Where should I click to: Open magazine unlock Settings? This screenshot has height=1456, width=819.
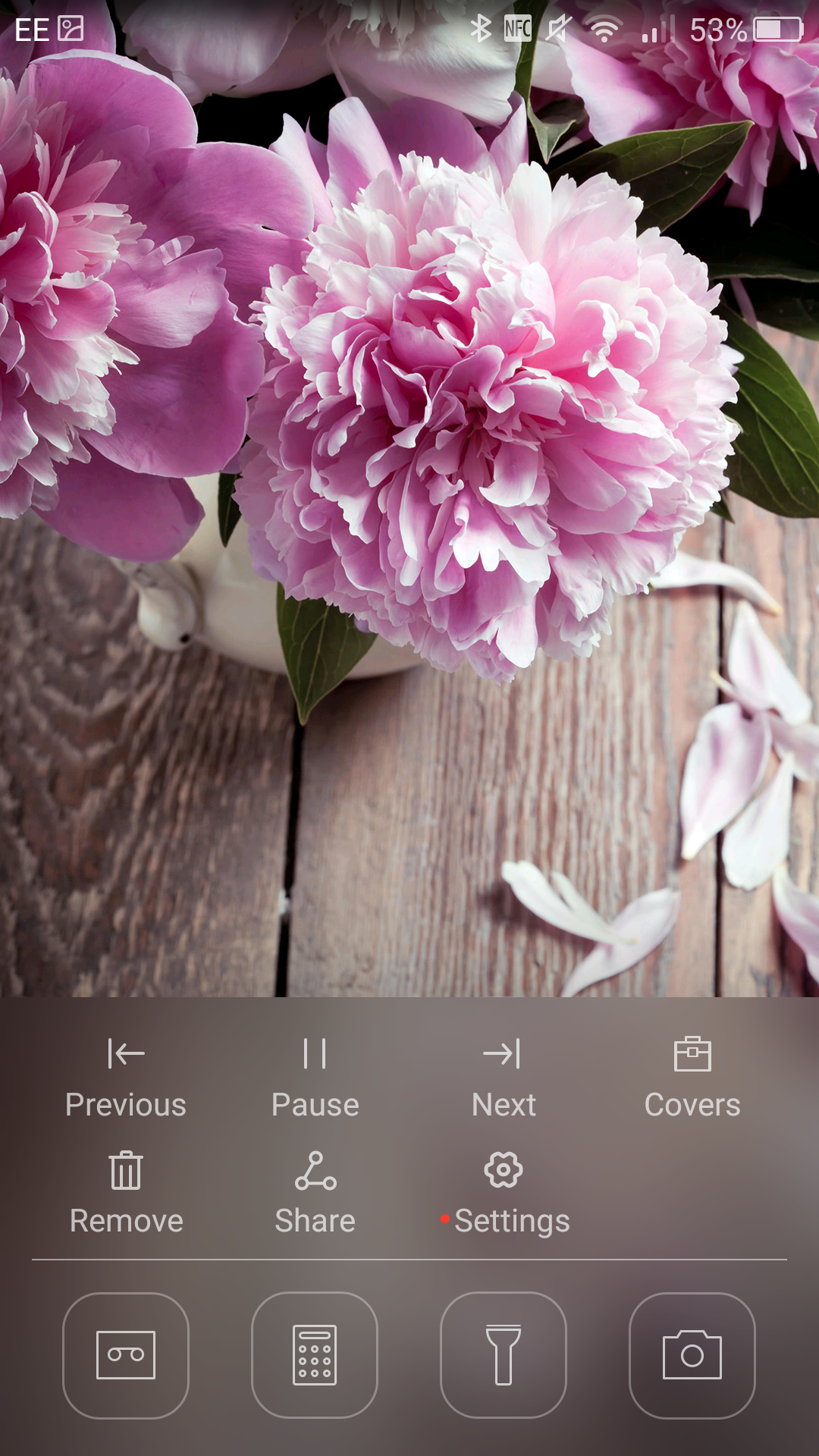pos(504,1193)
